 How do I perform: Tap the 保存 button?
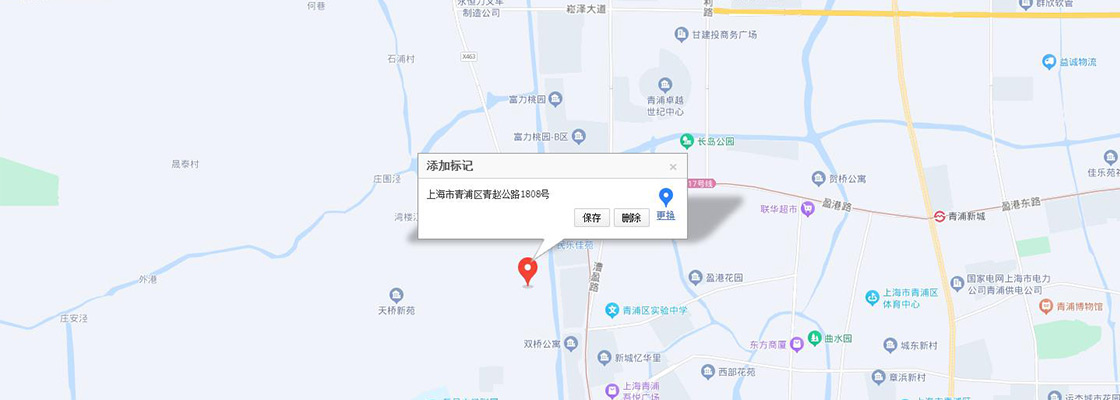click(592, 218)
